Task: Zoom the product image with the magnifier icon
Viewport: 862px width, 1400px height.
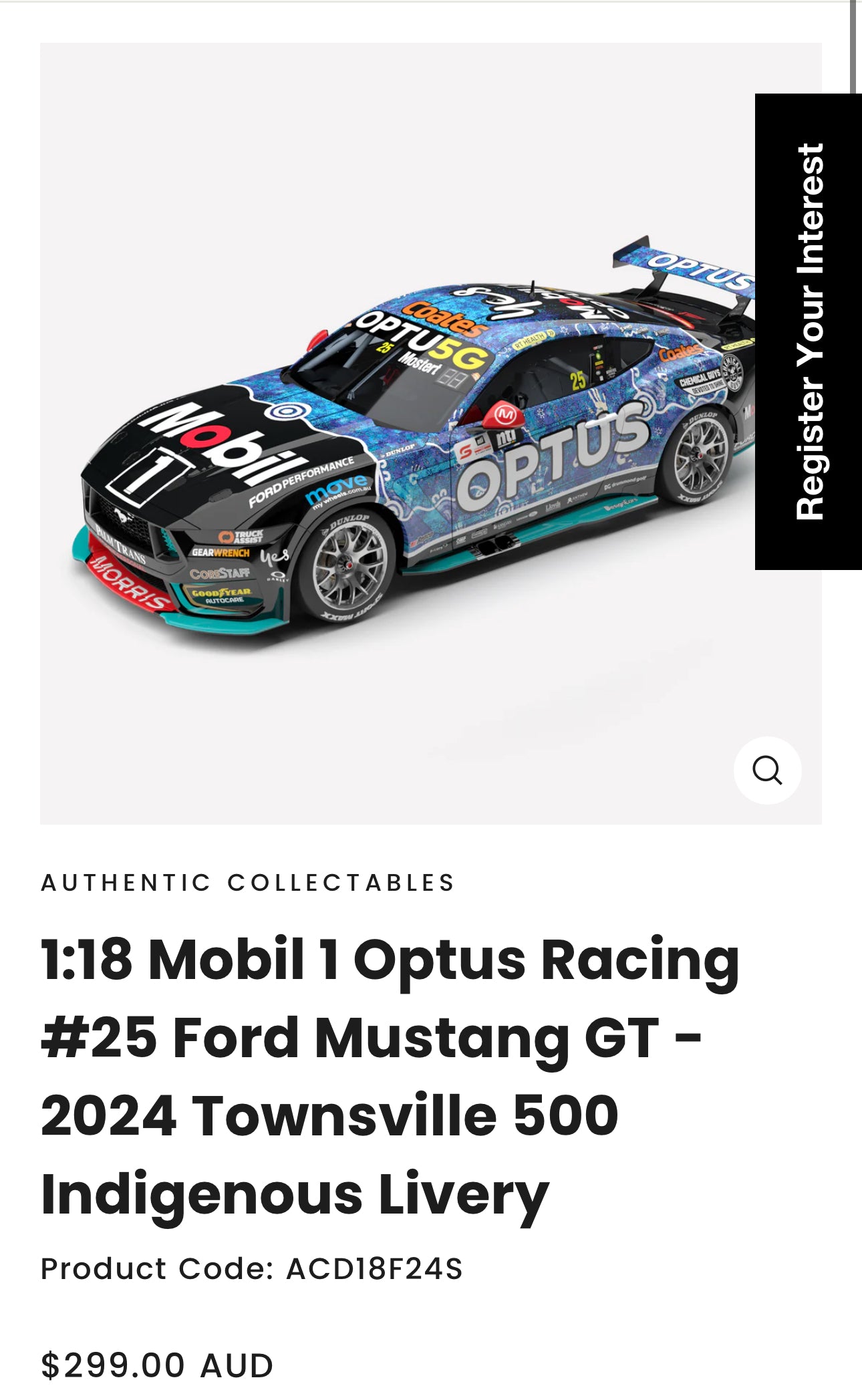Action: pyautogui.click(x=767, y=770)
